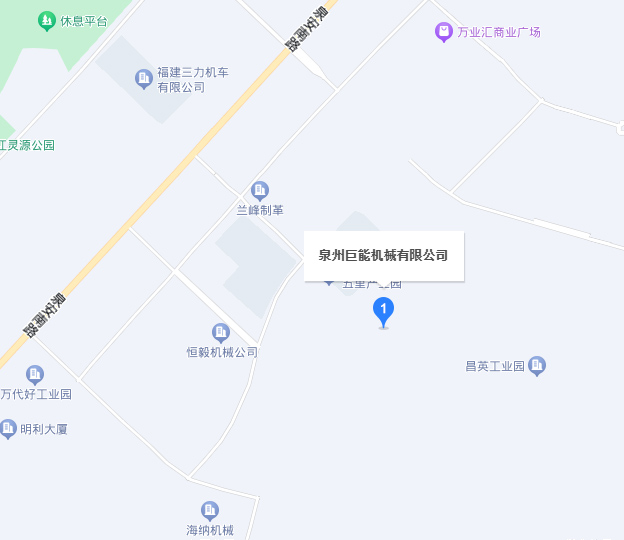Open the 万代好工业园 point of interest
The width and height of the screenshot is (624, 540).
tap(35, 375)
